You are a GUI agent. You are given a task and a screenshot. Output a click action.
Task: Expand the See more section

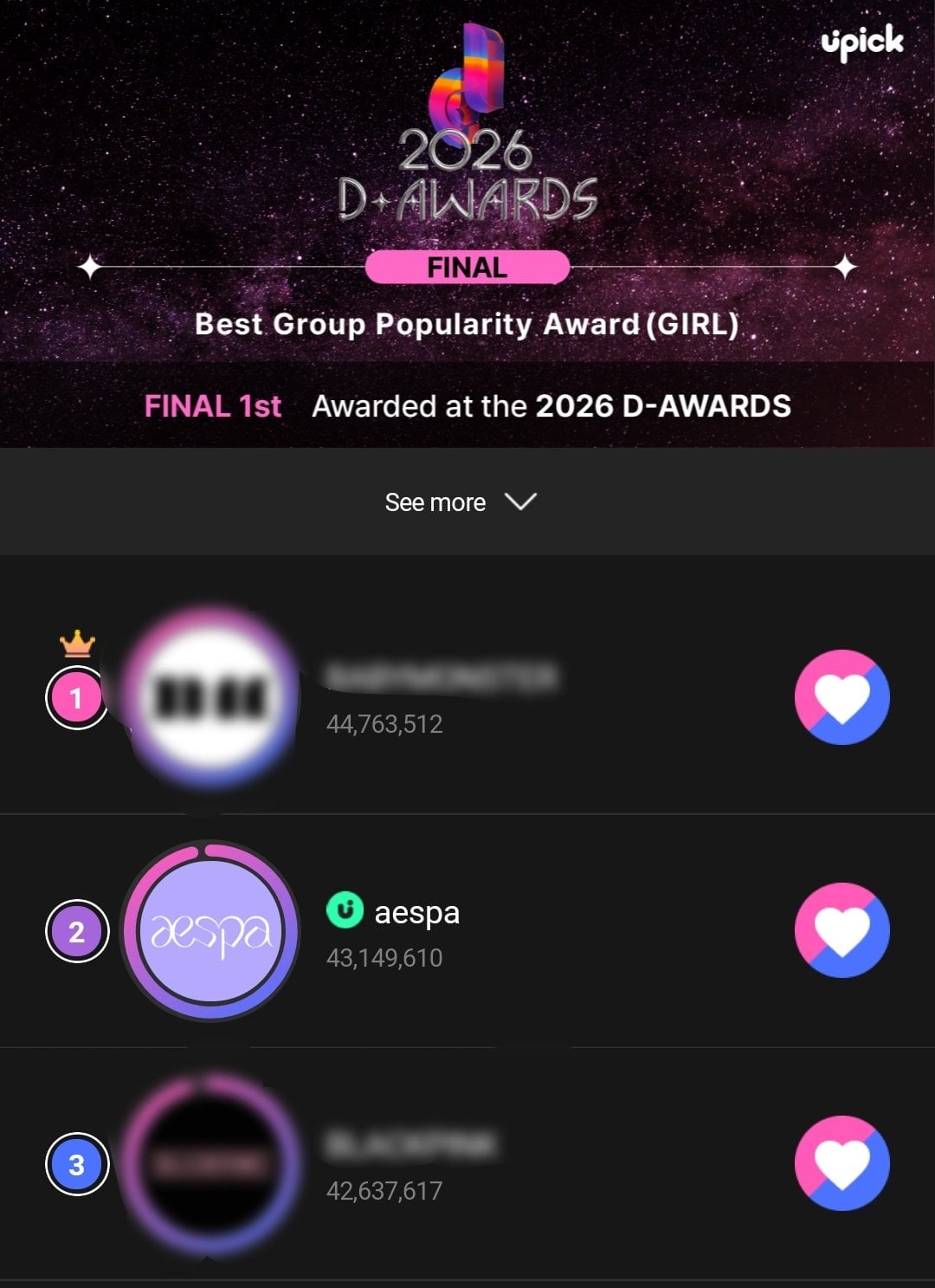point(435,502)
